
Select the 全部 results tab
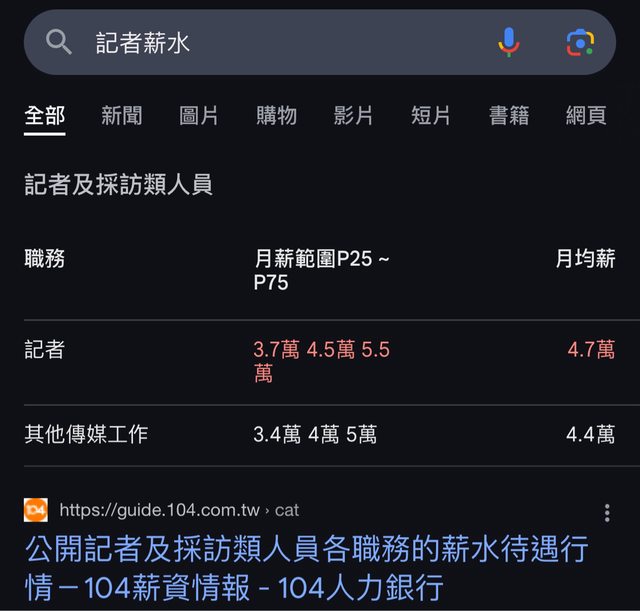(45, 116)
